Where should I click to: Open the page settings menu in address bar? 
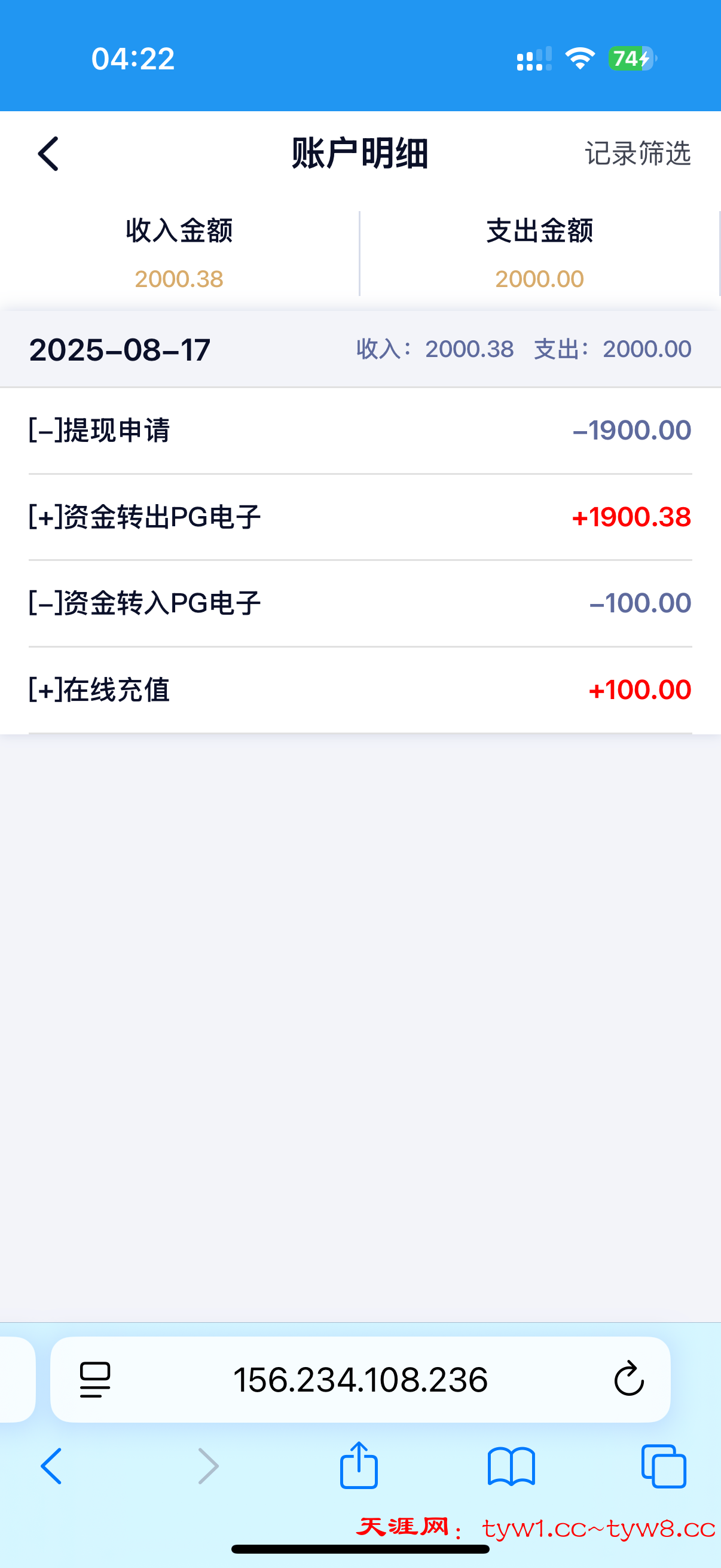tap(95, 1379)
